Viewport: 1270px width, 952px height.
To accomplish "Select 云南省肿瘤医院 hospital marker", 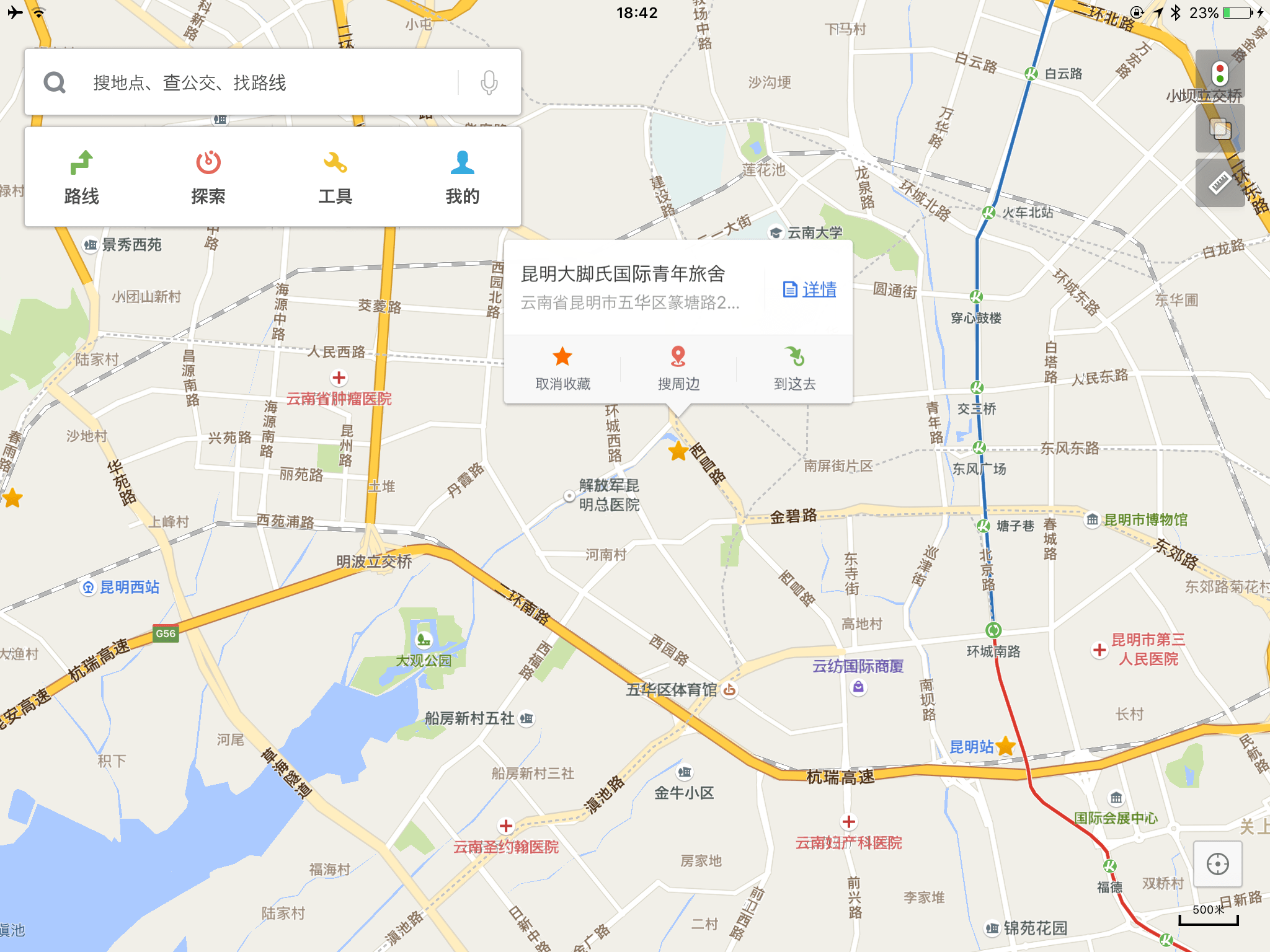I will 339,378.
